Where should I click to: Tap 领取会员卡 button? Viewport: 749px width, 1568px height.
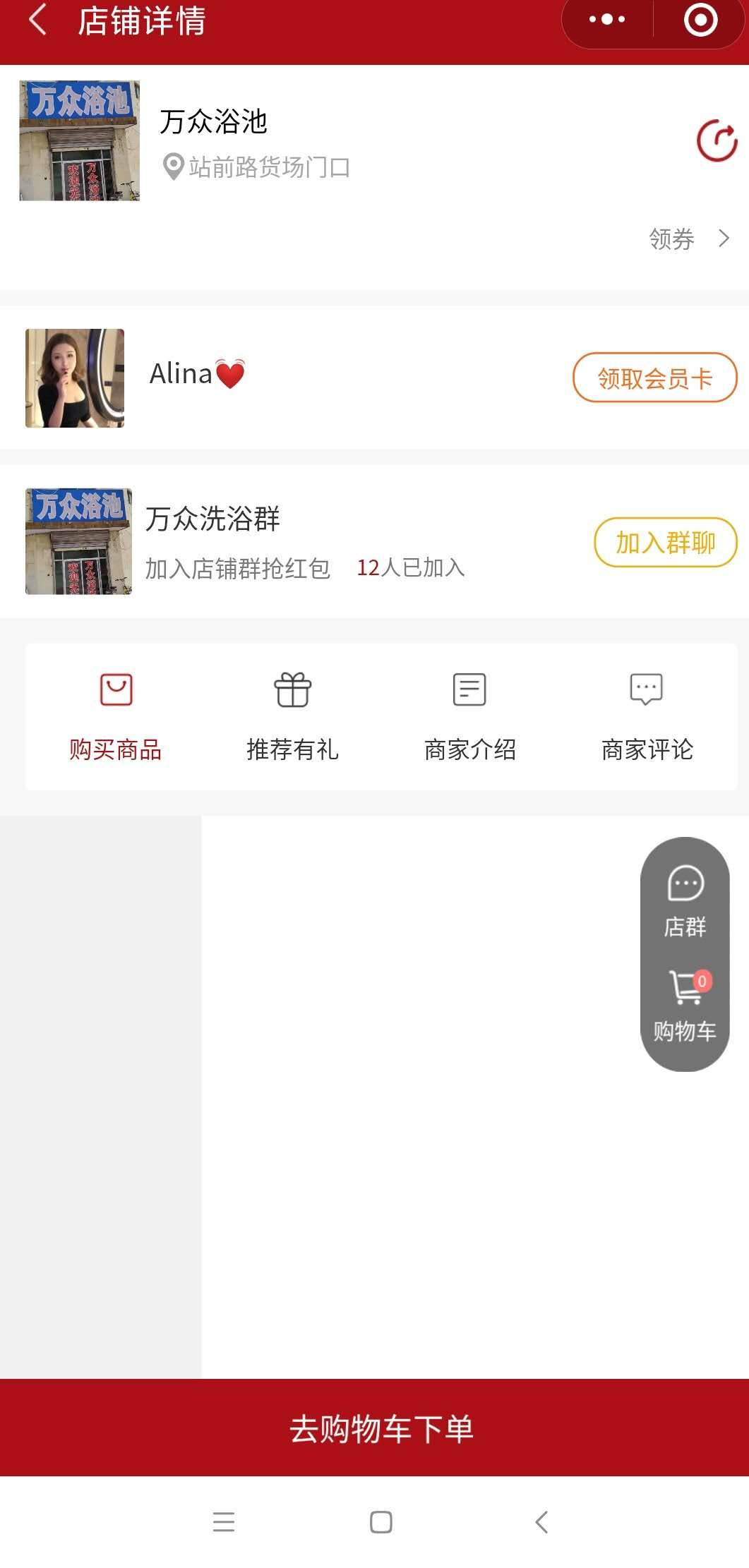click(654, 378)
